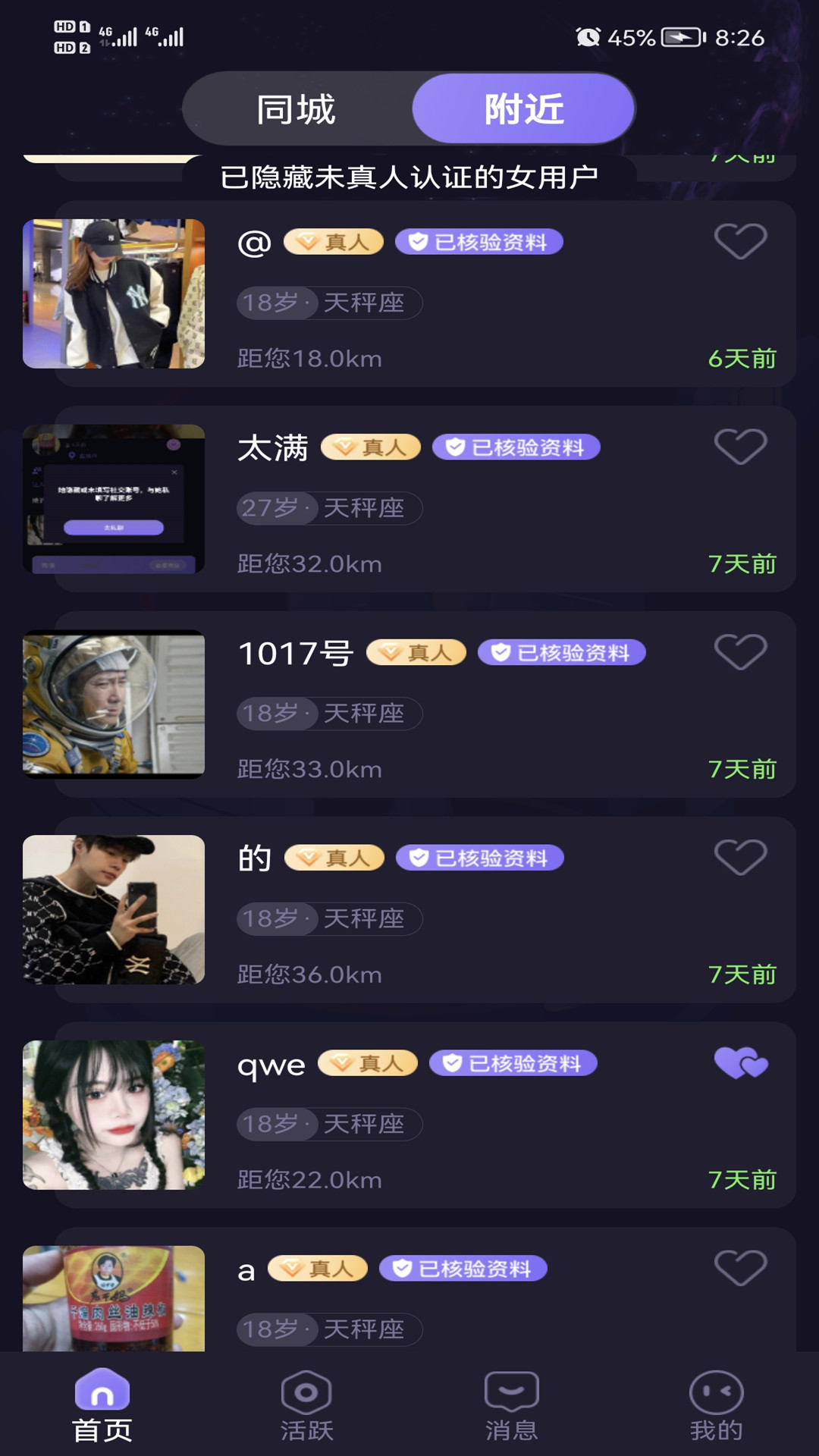
Task: Select the 附近 tab
Action: 523,109
